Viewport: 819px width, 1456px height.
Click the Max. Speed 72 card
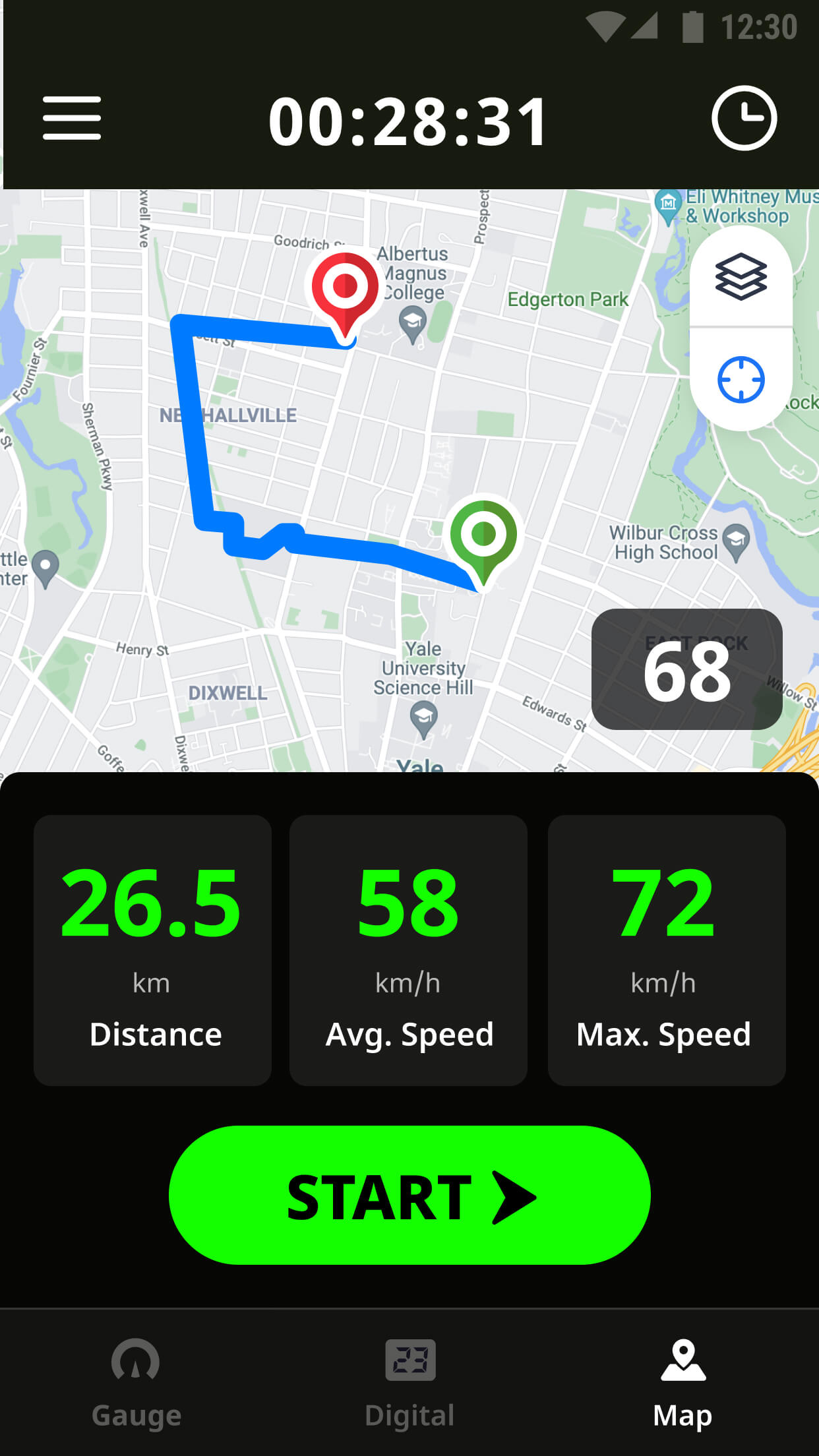coord(666,950)
